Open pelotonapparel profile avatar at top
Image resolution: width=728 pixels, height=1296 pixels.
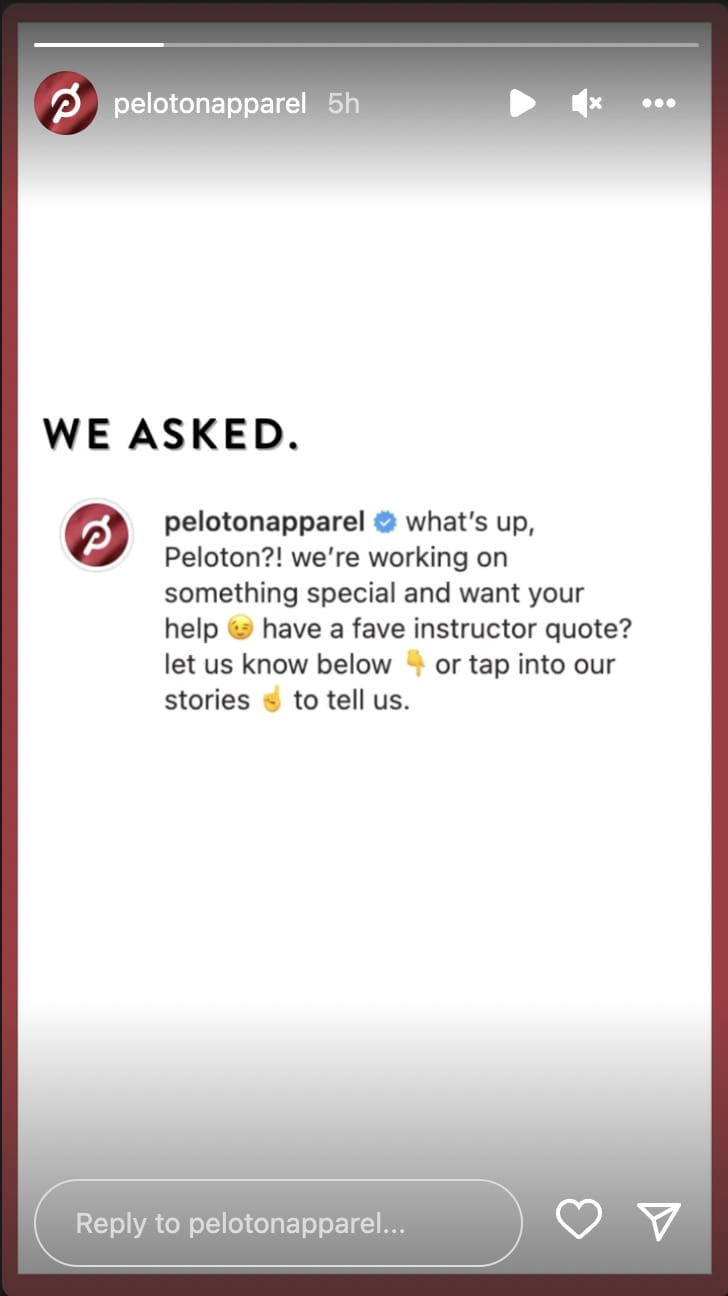[66, 103]
